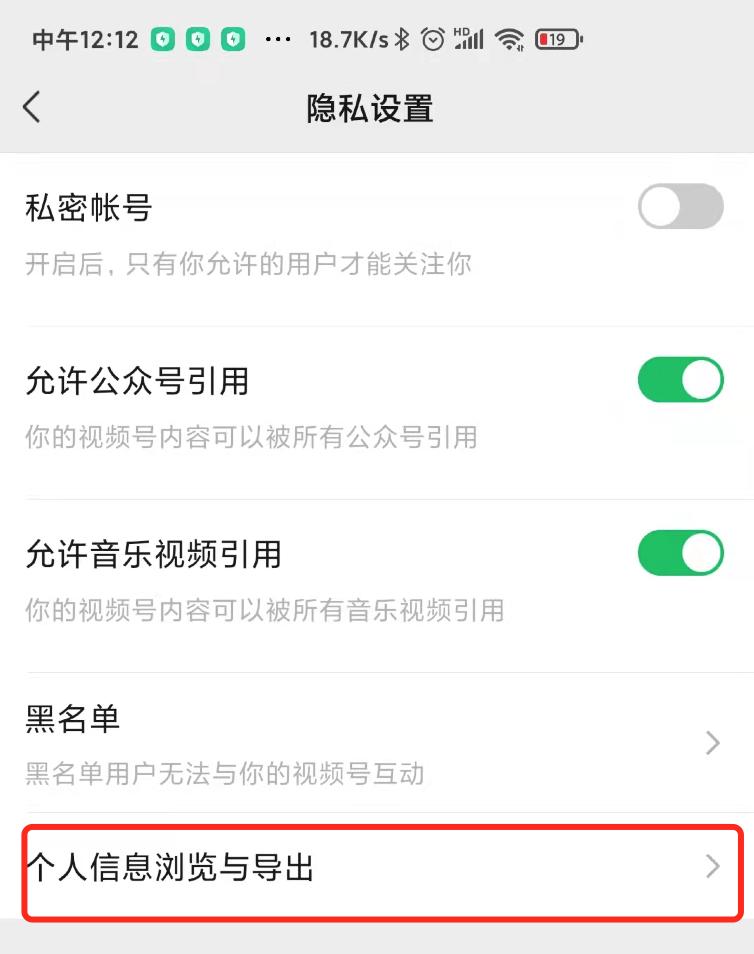Screen dimensions: 754x954
Task: Turn off 允许公众号引用 switch
Action: (680, 380)
